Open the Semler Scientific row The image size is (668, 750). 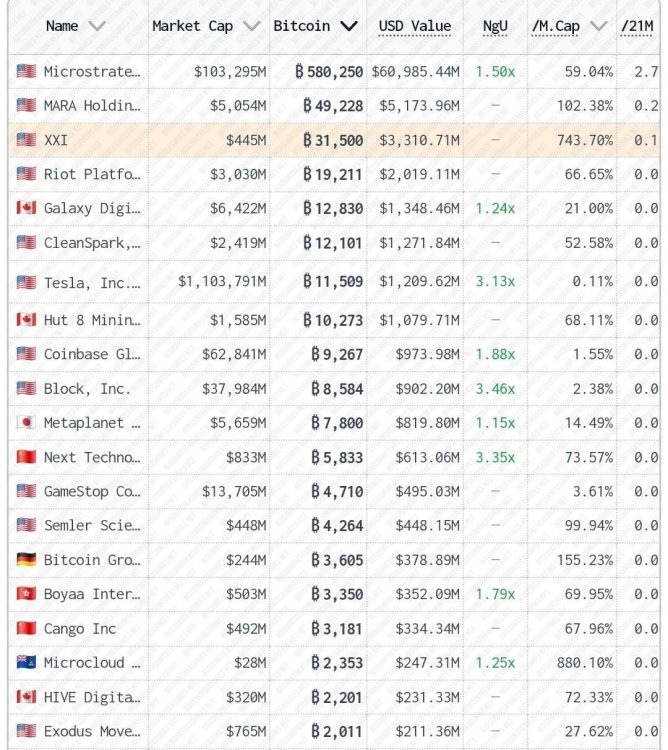tap(92, 525)
